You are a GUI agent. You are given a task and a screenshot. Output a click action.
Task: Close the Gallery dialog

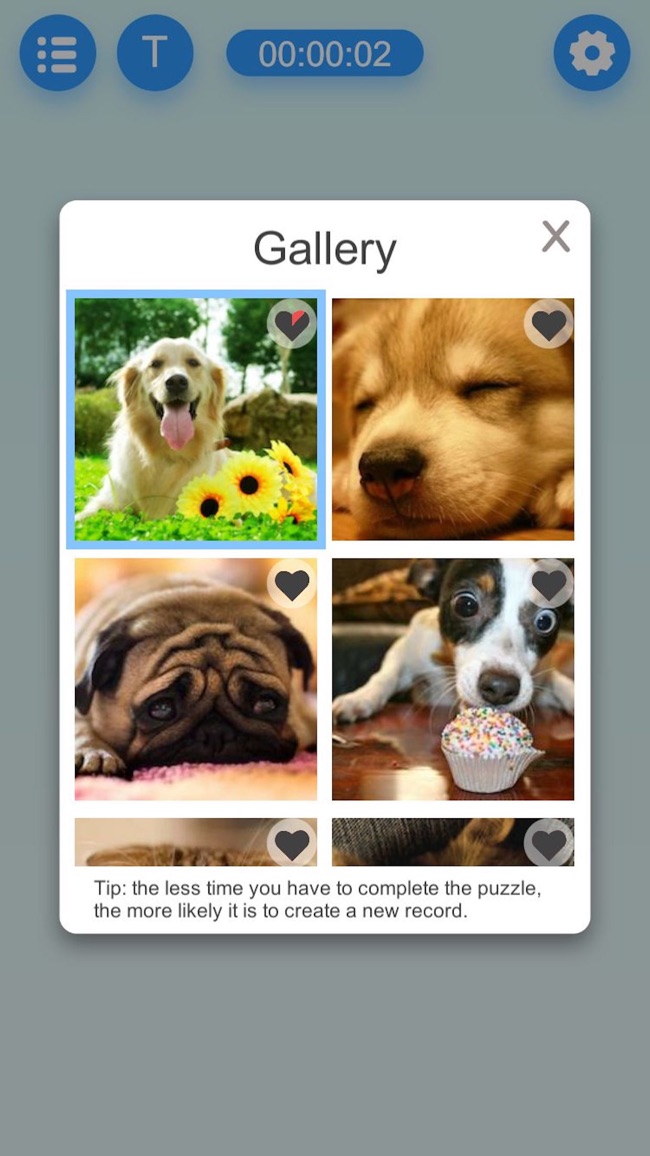(x=556, y=237)
